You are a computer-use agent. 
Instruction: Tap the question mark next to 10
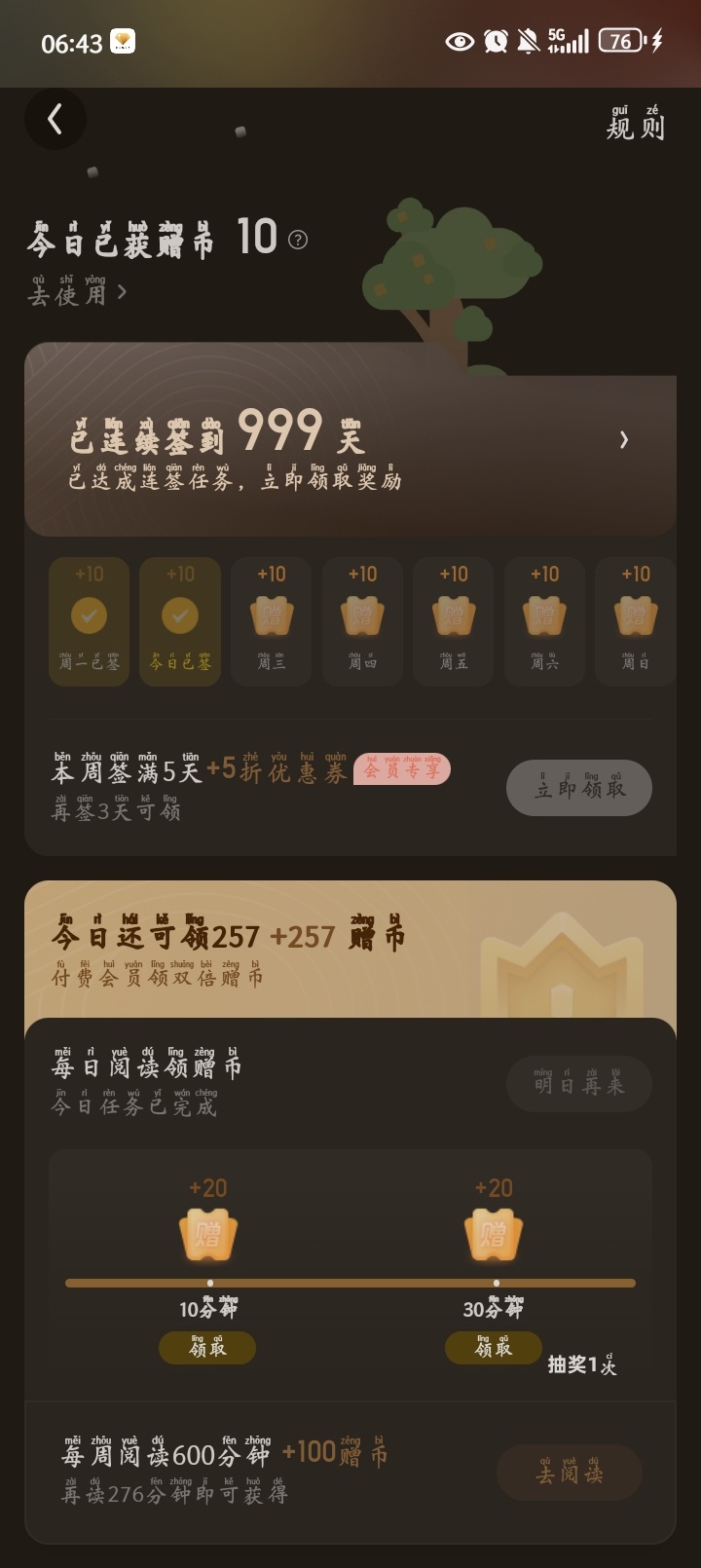coord(298,240)
